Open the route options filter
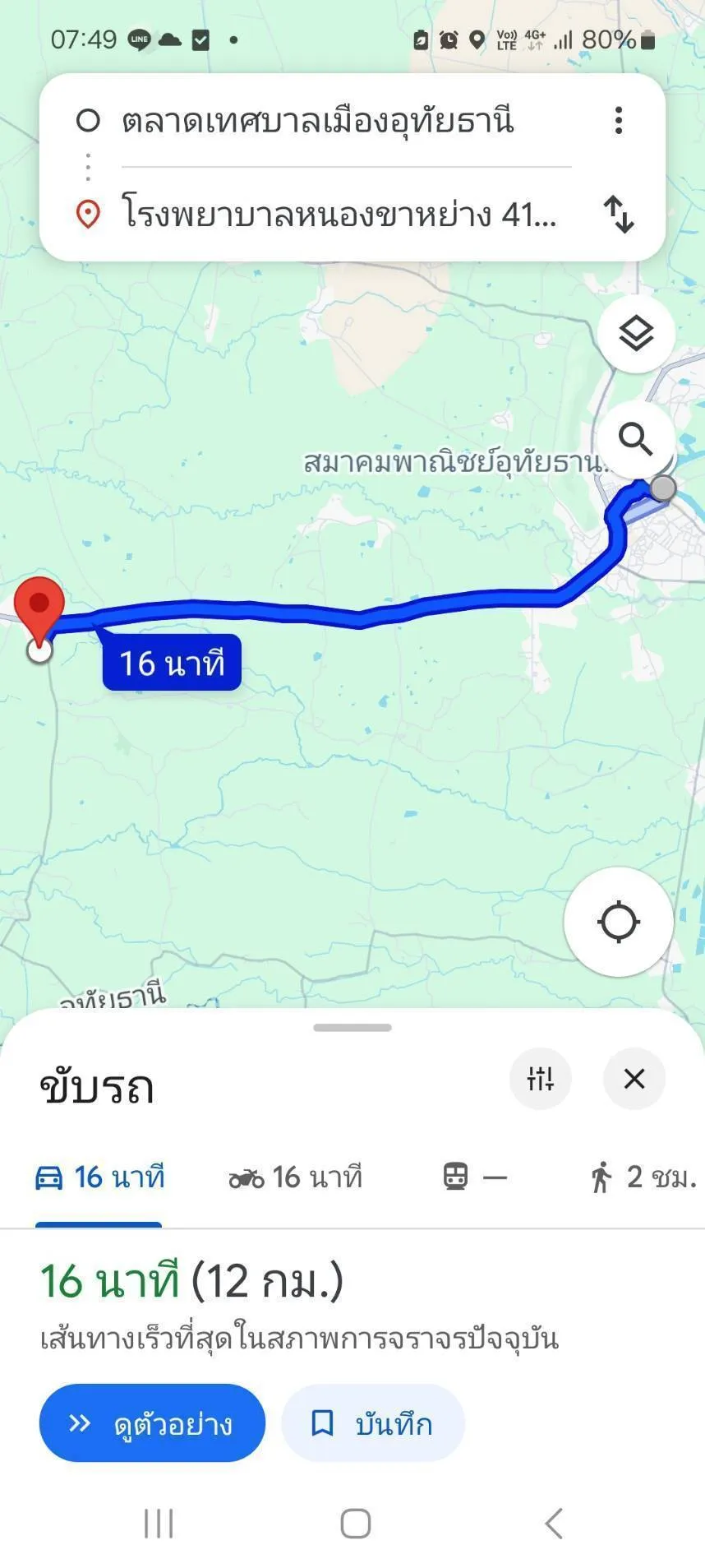705x1568 pixels. 540,1078
